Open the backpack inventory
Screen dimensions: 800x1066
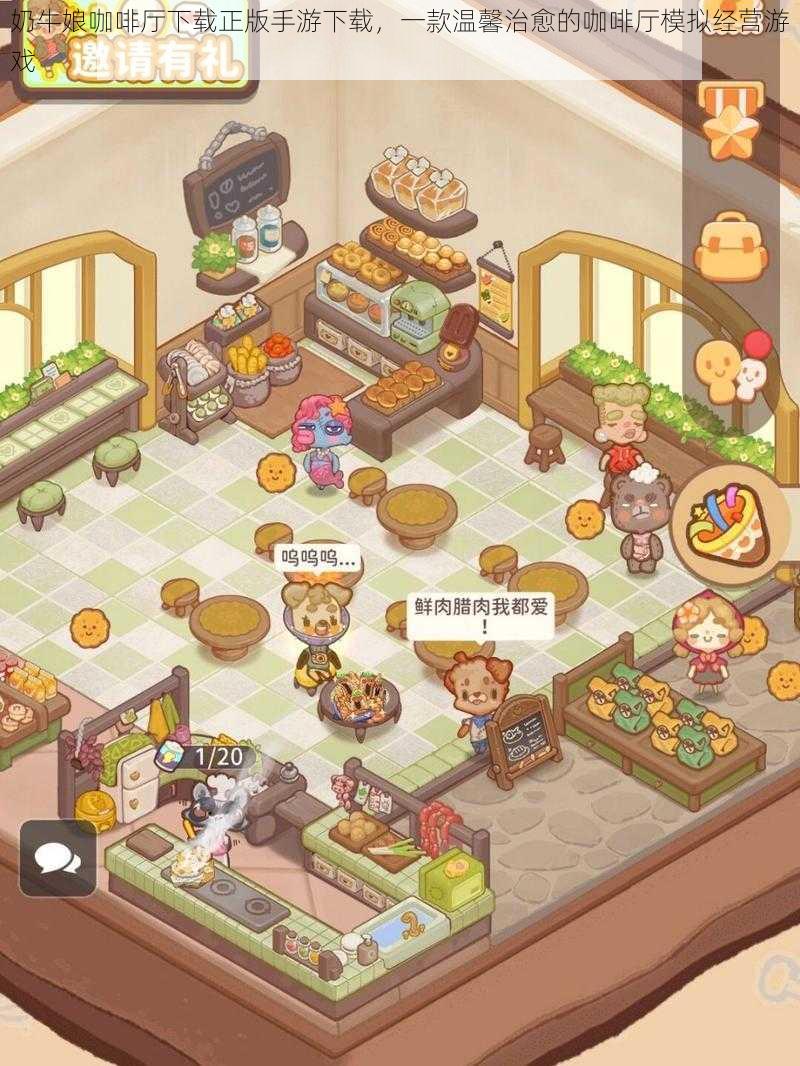coord(730,247)
